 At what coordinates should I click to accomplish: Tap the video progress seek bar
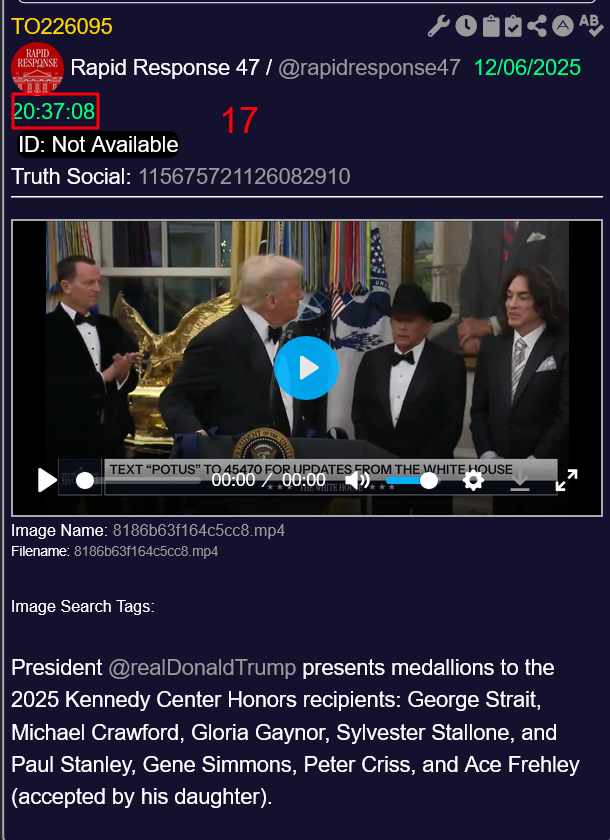point(140,480)
